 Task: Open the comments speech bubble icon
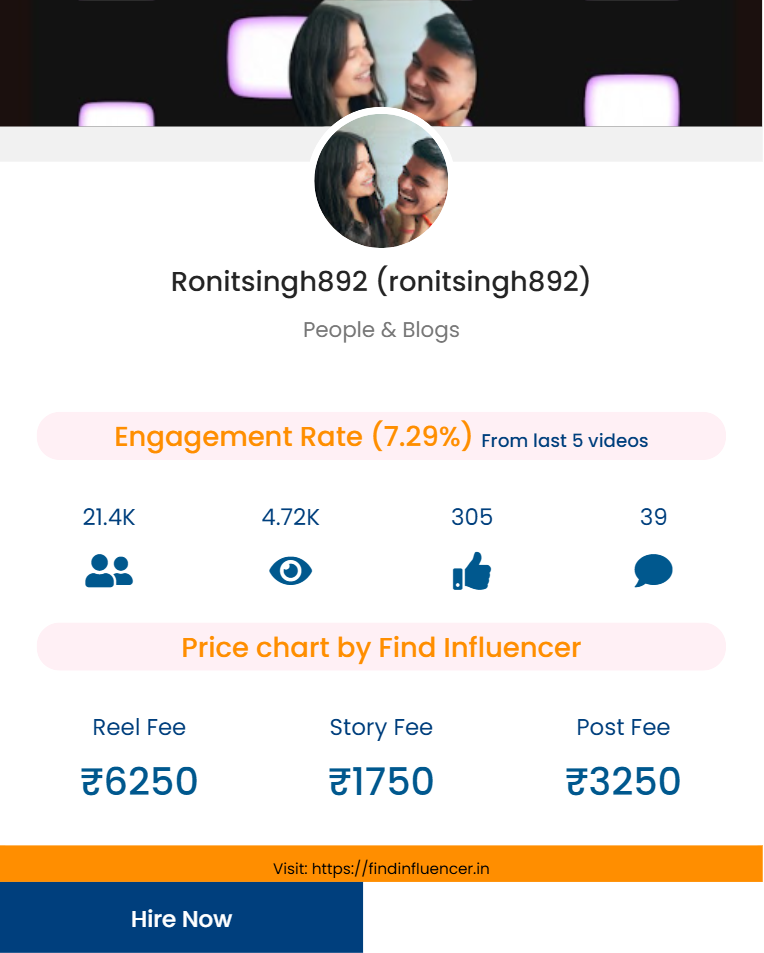tap(652, 570)
